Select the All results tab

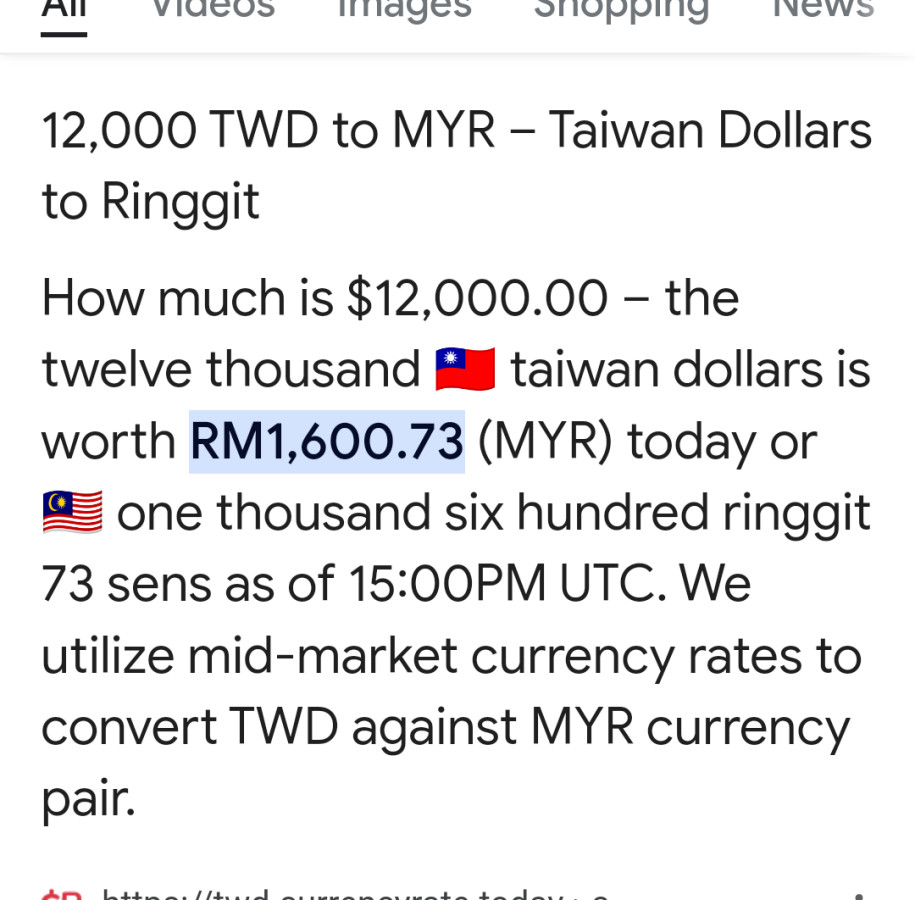64,10
